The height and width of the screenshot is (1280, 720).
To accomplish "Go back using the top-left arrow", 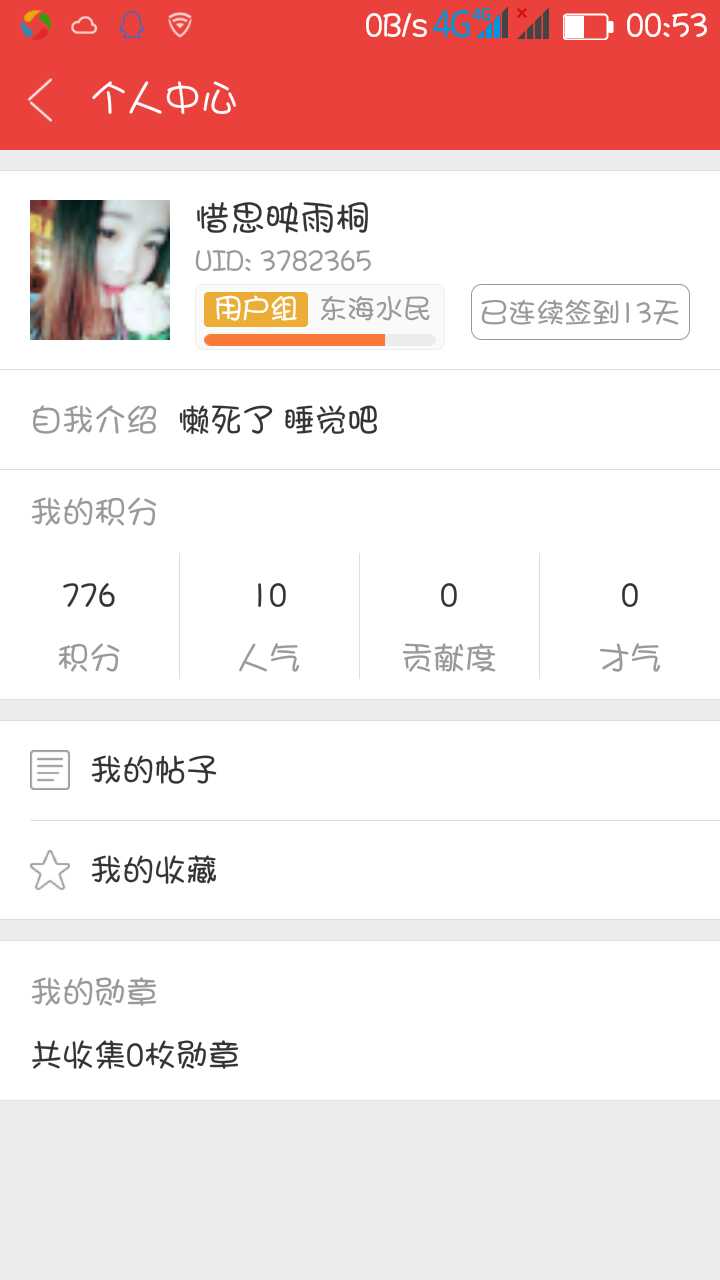I will 40,100.
